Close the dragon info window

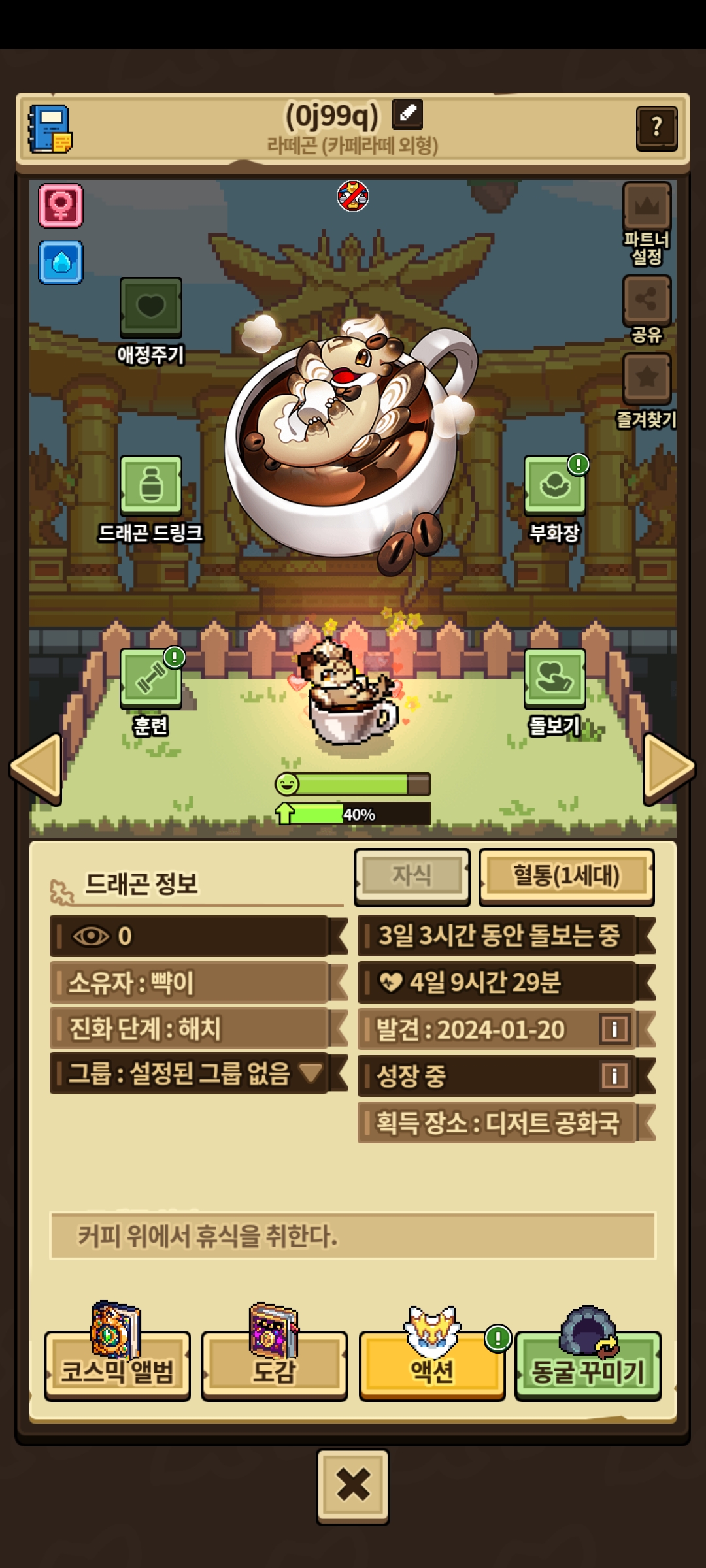click(x=353, y=1486)
